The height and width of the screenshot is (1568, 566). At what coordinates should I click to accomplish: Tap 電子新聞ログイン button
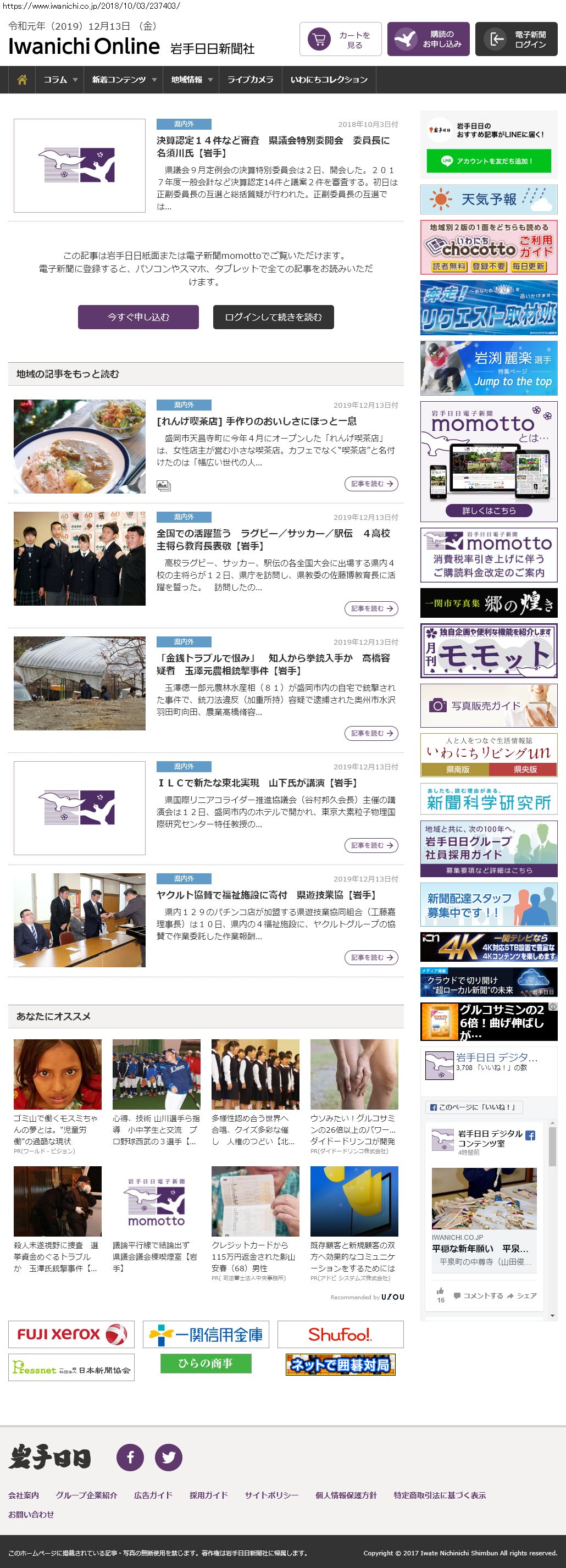(516, 40)
